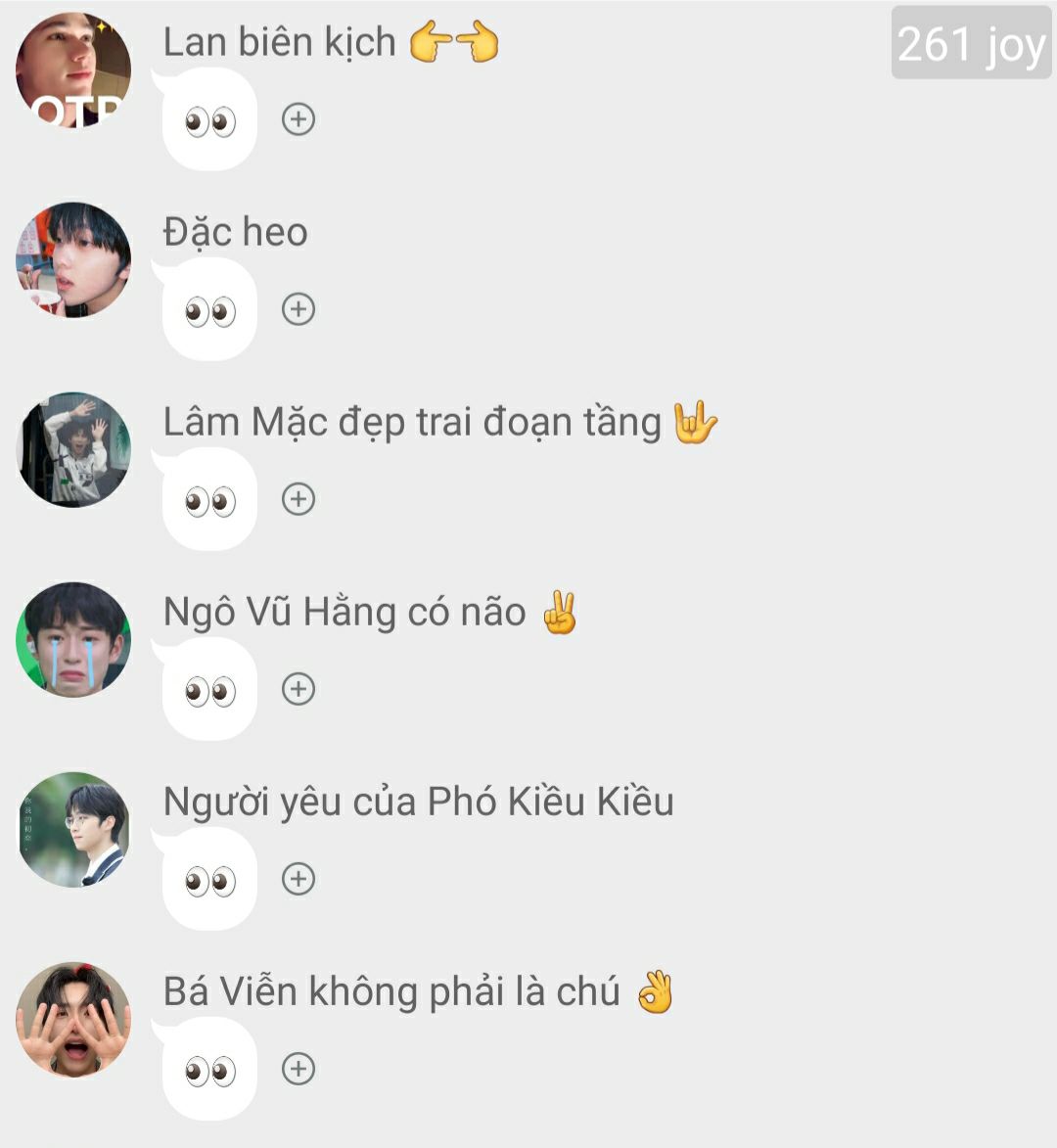Add reaction to Lan biên kịch's message

click(299, 119)
